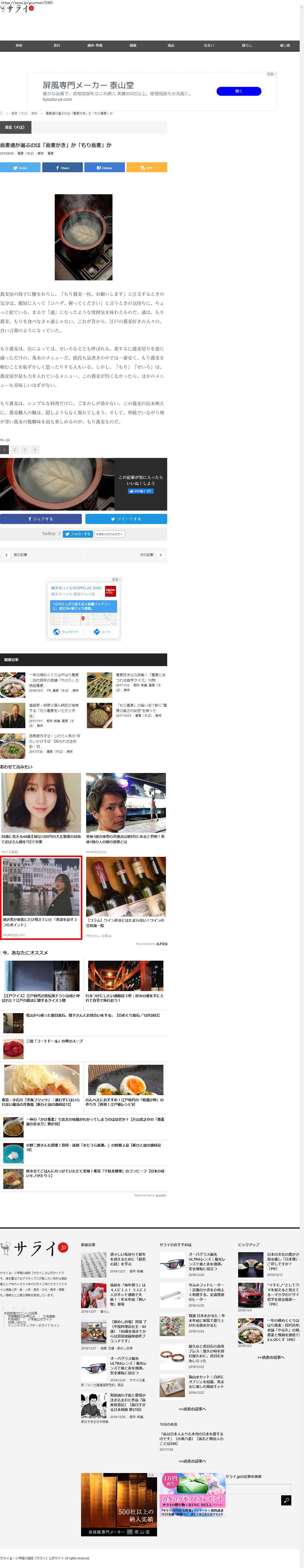Like the article with いいね！ button

[140, 491]
